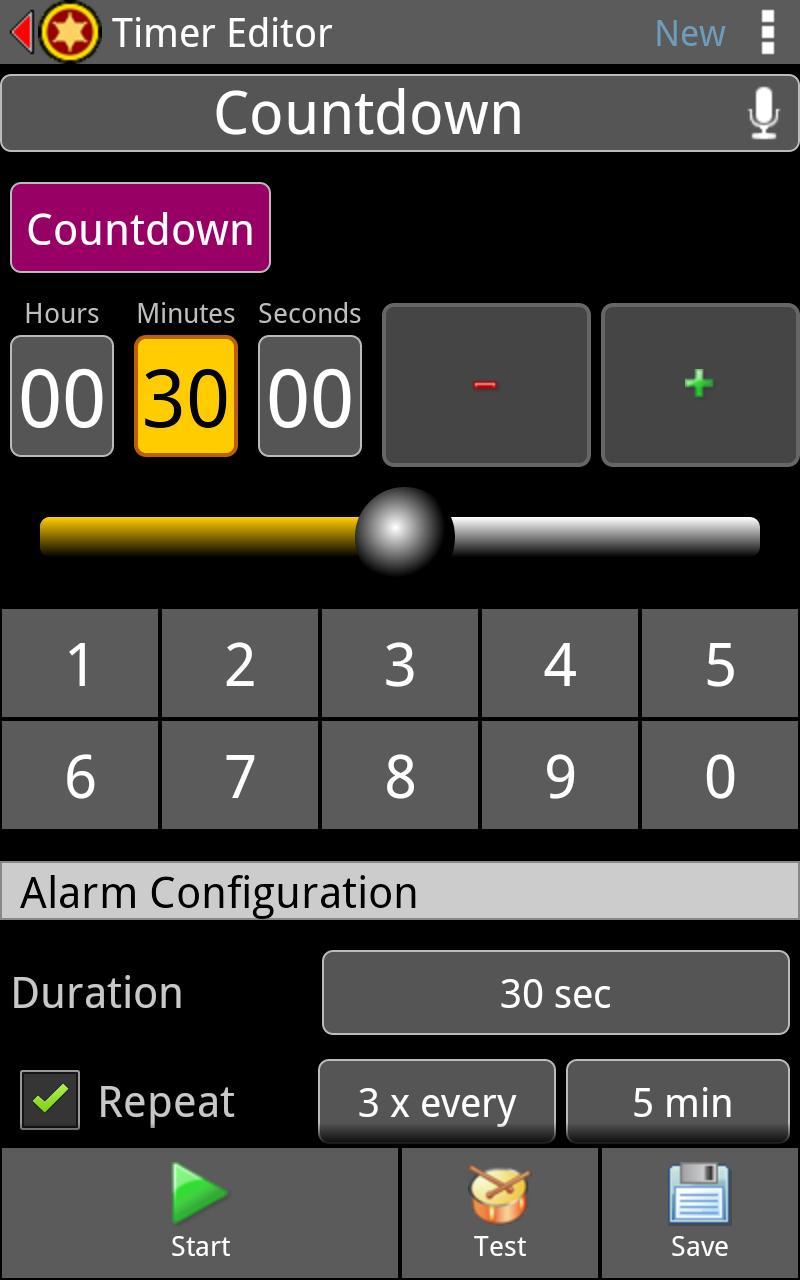
Task: Open the overflow menu
Action: pyautogui.click(x=767, y=33)
